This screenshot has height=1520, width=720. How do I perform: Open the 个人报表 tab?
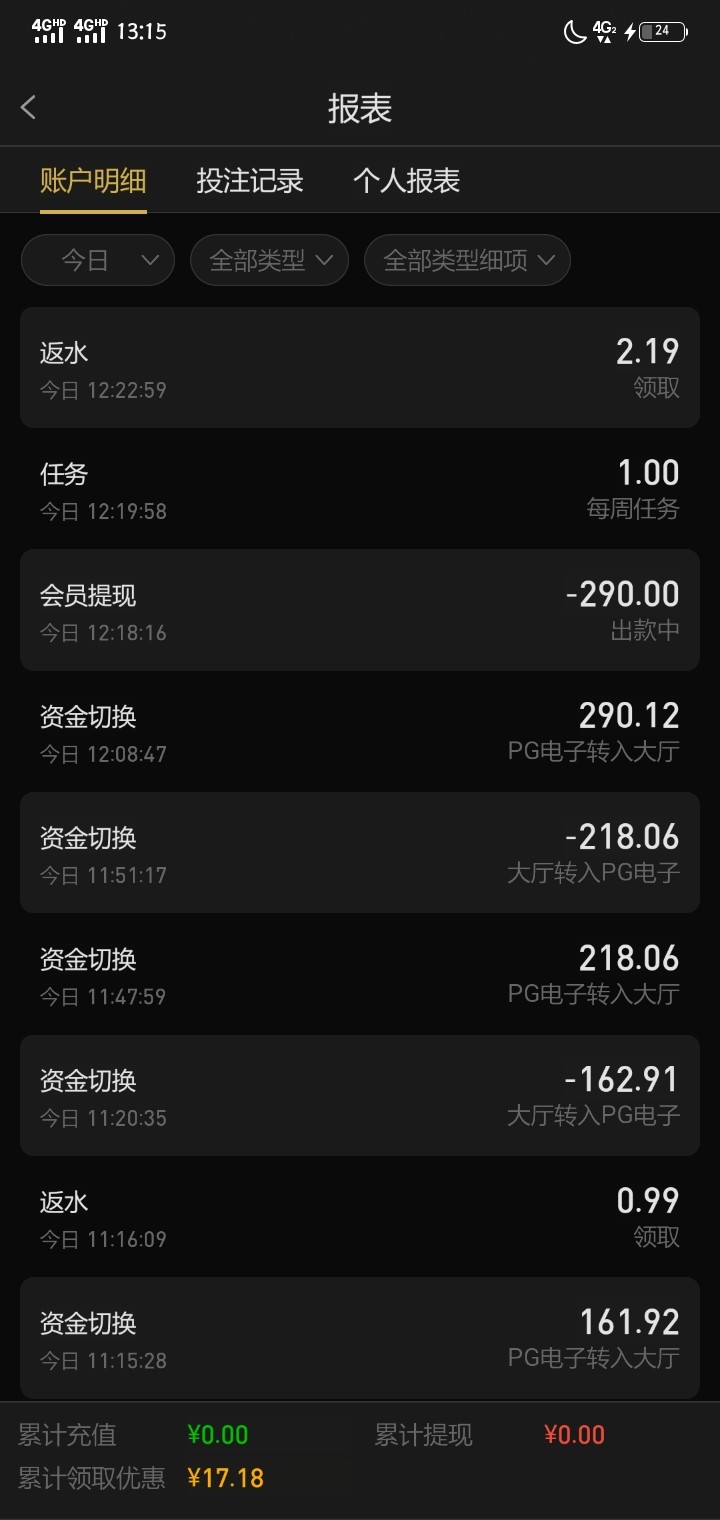[406, 181]
